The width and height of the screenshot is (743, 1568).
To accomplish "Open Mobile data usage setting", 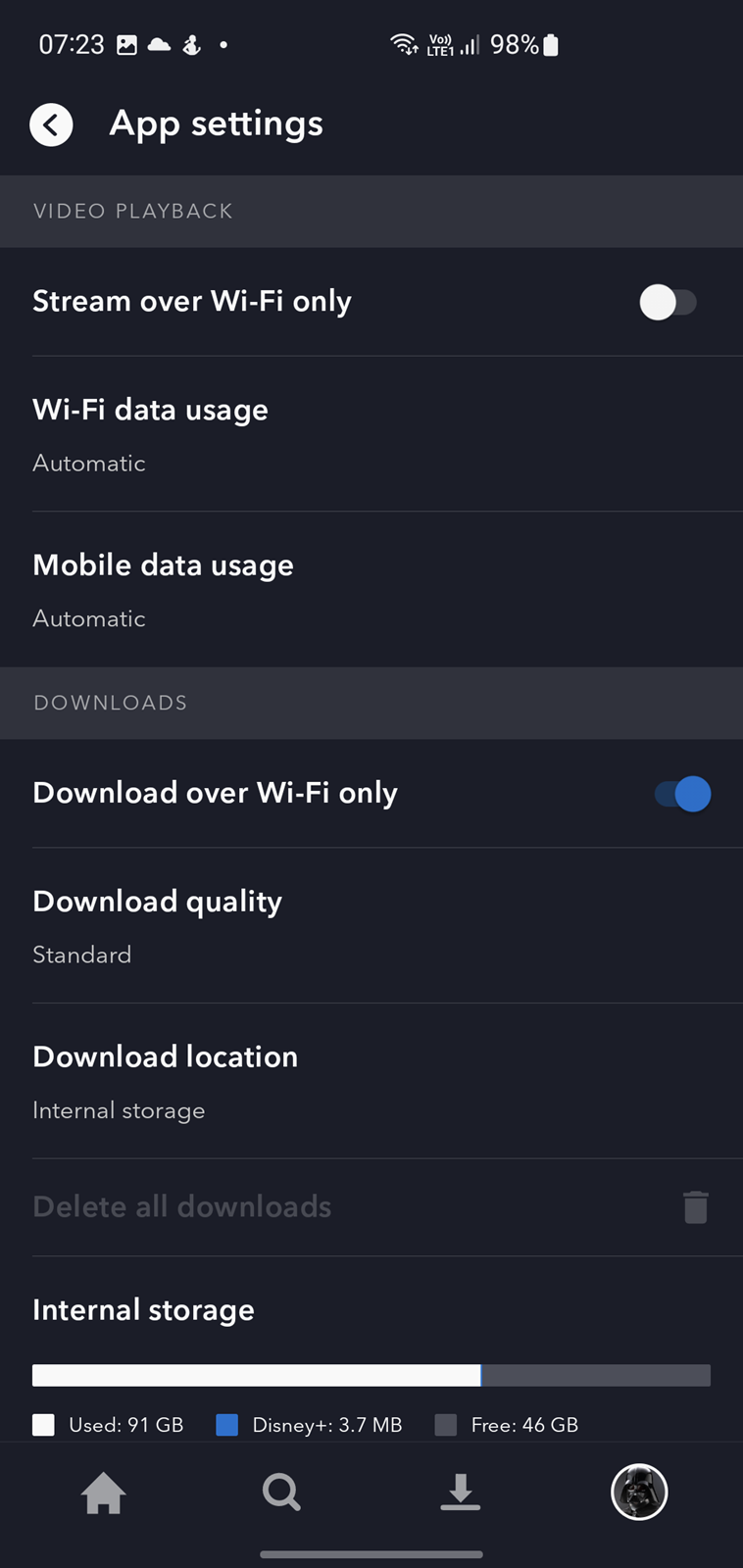I will point(371,590).
